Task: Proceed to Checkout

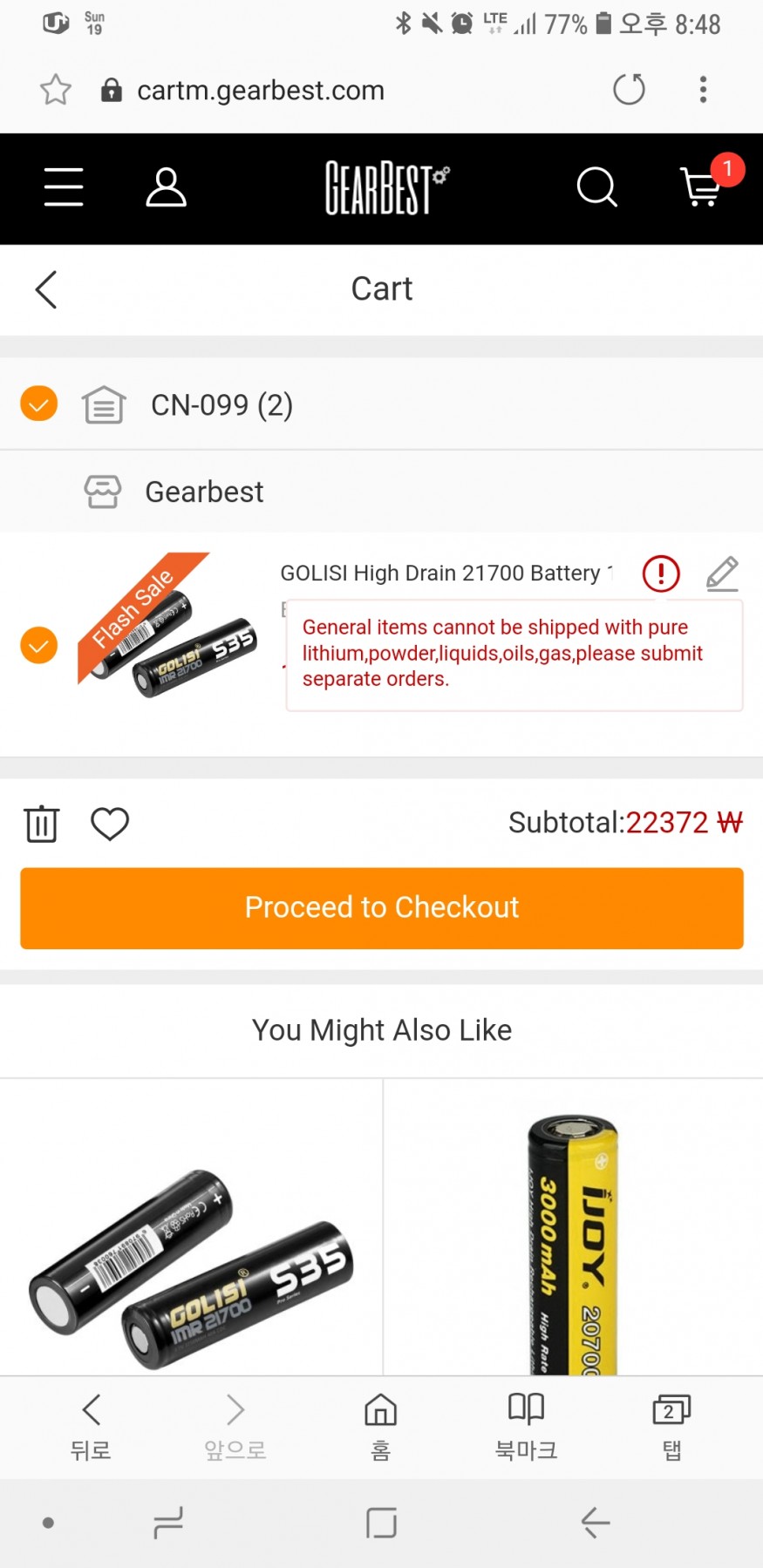Action: click(382, 907)
